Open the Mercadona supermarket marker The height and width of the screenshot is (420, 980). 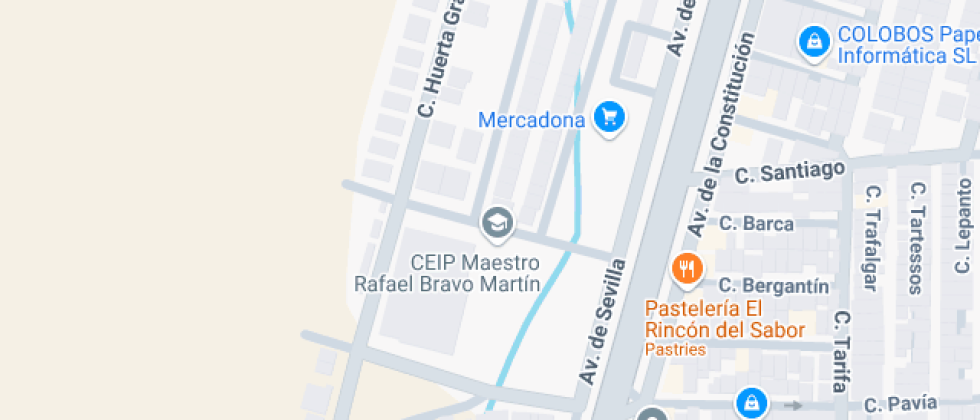coord(608,118)
